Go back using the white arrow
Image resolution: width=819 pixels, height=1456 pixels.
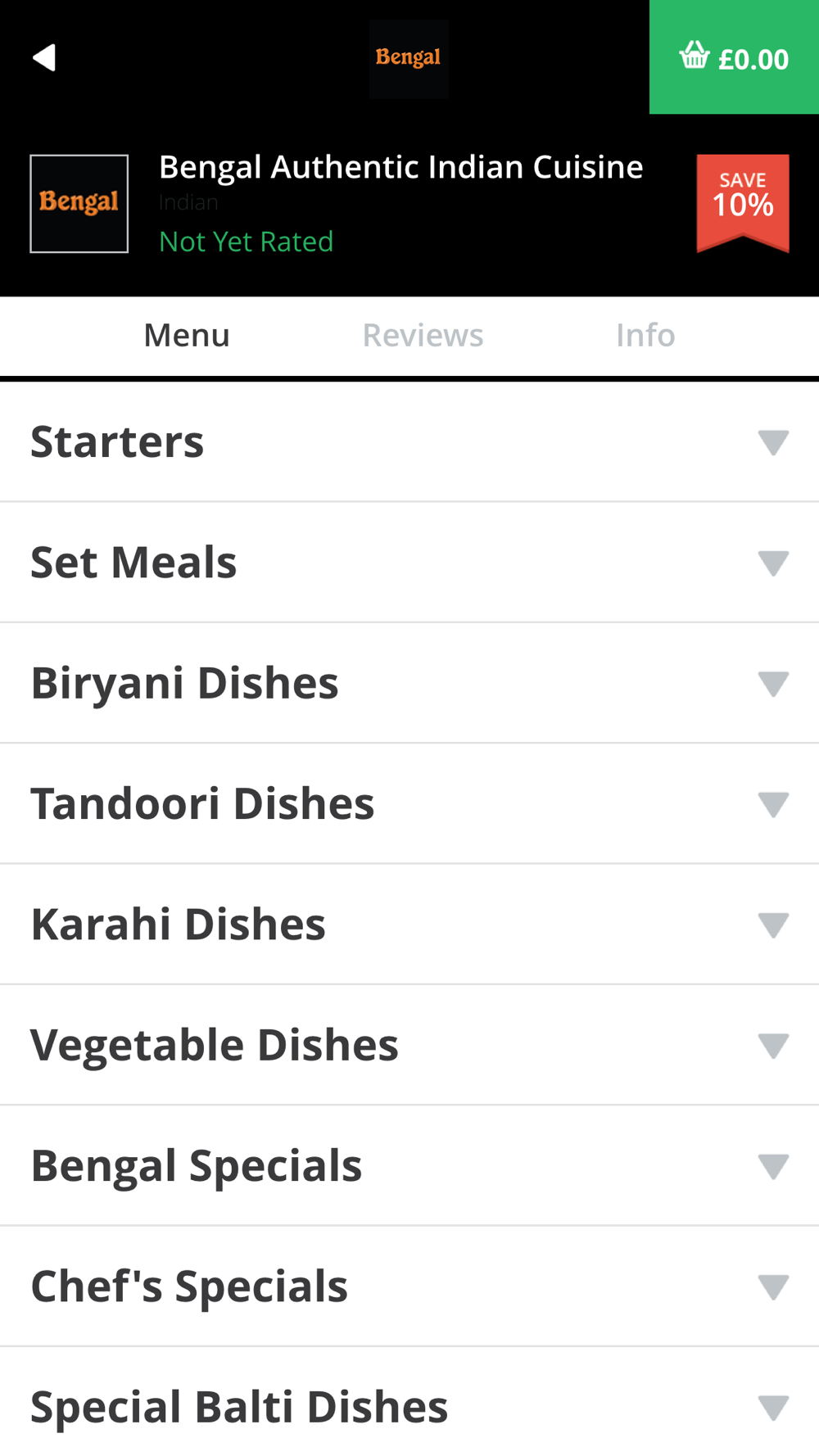(x=44, y=57)
